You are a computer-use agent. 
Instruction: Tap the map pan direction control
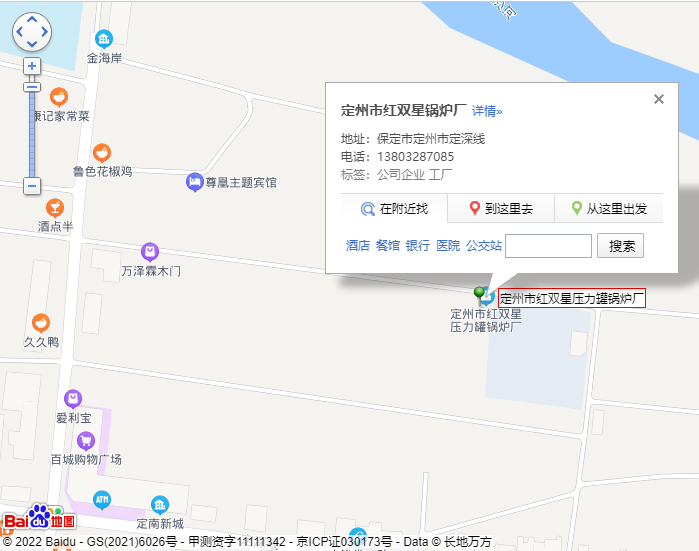click(x=32, y=31)
